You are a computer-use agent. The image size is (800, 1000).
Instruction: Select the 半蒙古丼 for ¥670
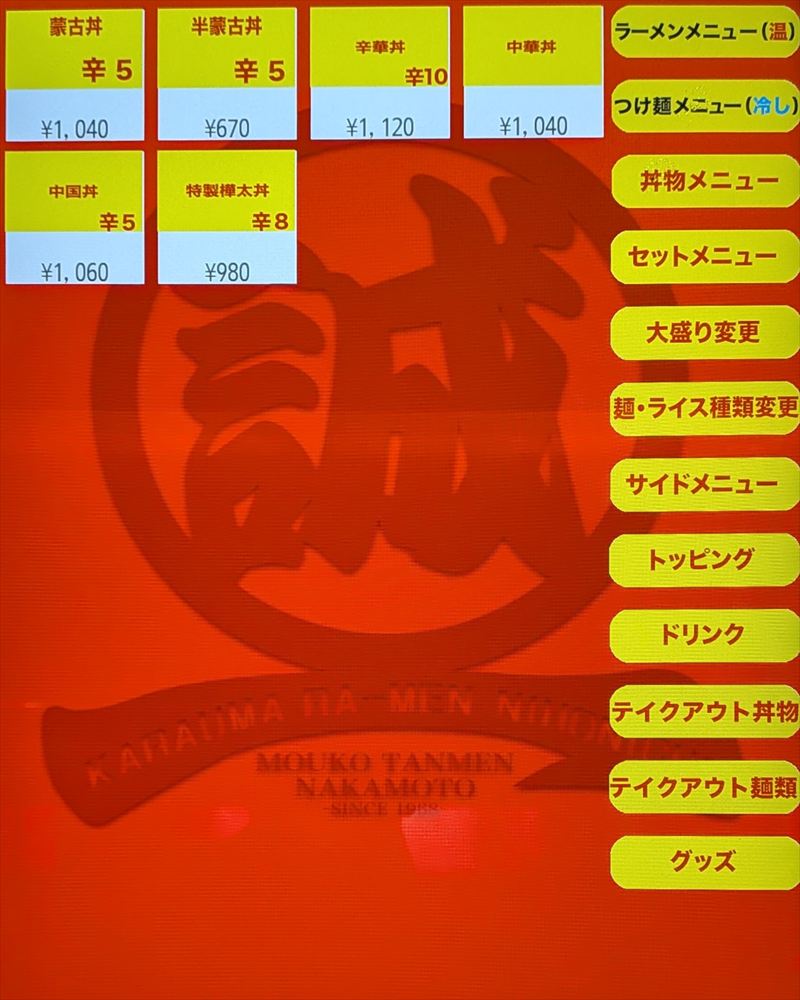pyautogui.click(x=228, y=74)
